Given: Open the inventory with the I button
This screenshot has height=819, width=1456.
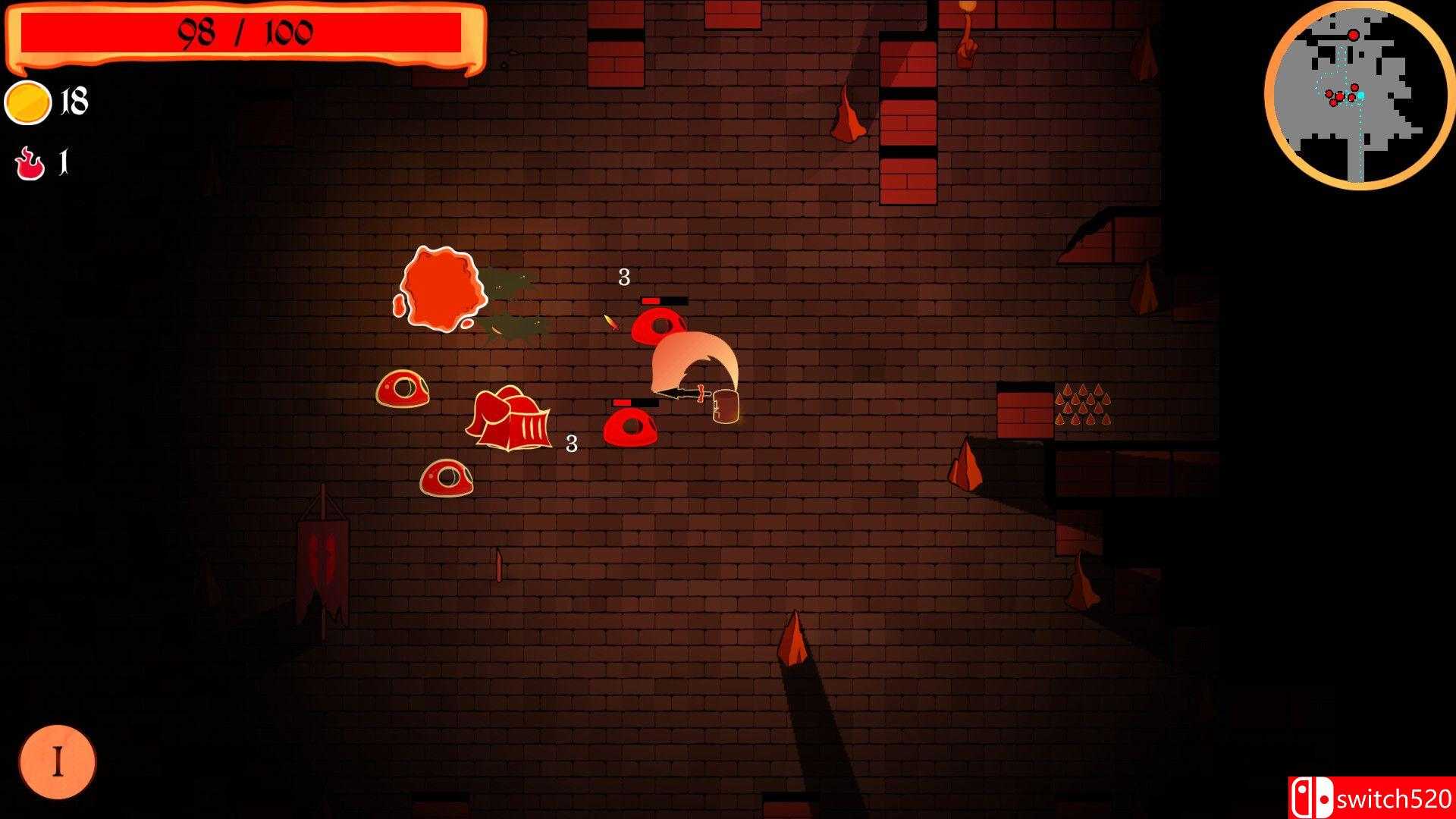Looking at the screenshot, I should point(58,761).
